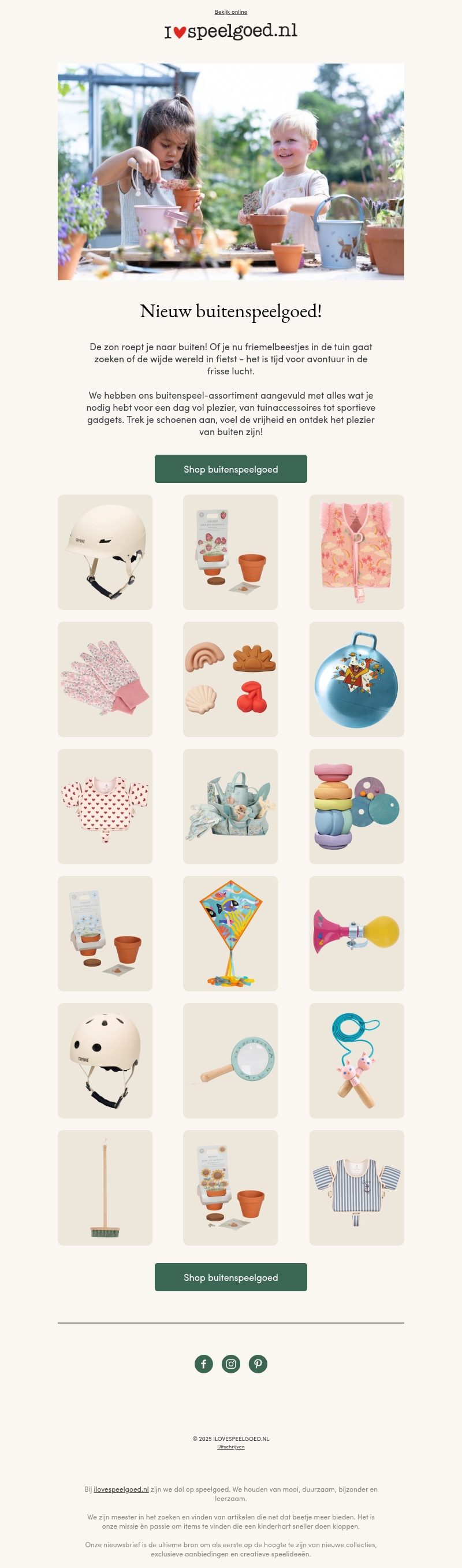View the floral gardening gloves product
The width and height of the screenshot is (462, 1568).
pos(105,679)
